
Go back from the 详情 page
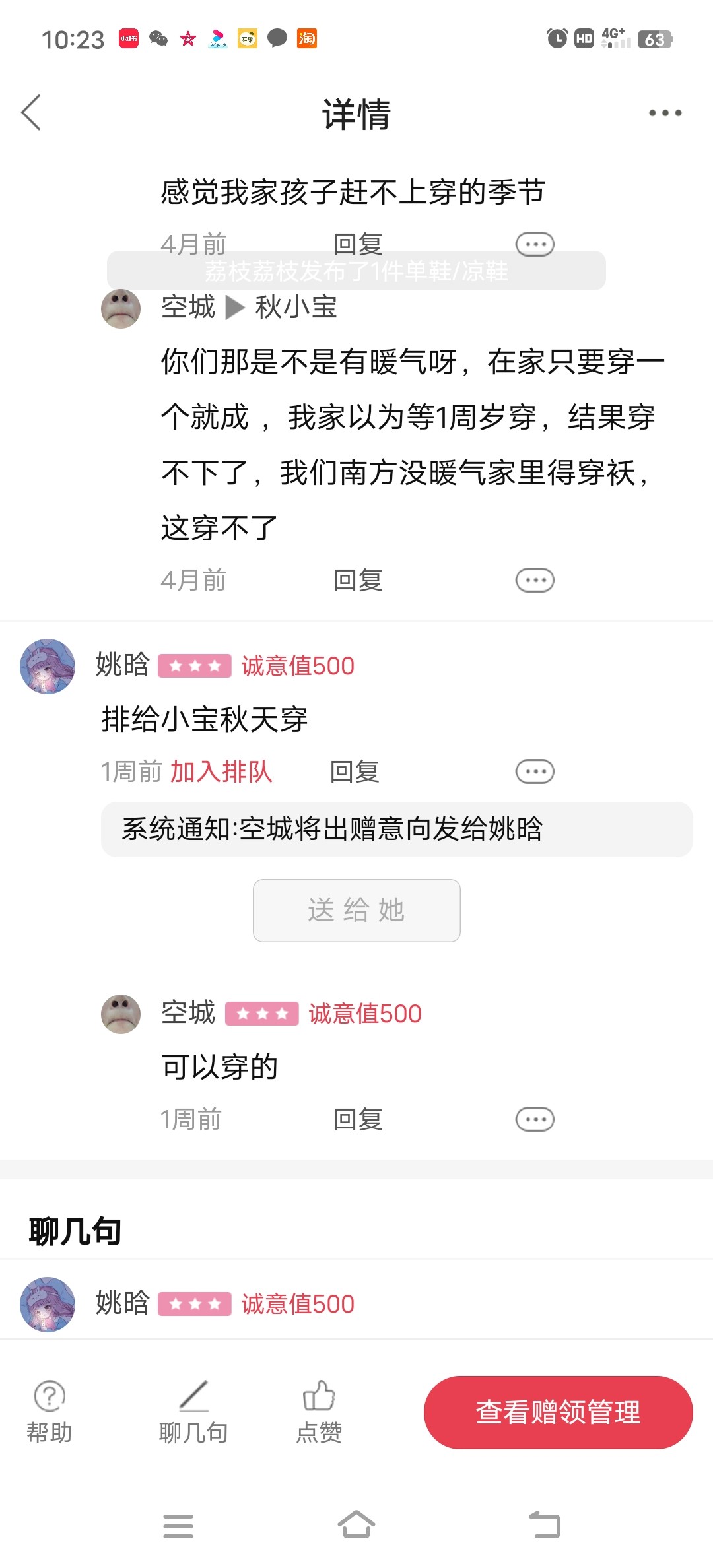click(x=31, y=112)
